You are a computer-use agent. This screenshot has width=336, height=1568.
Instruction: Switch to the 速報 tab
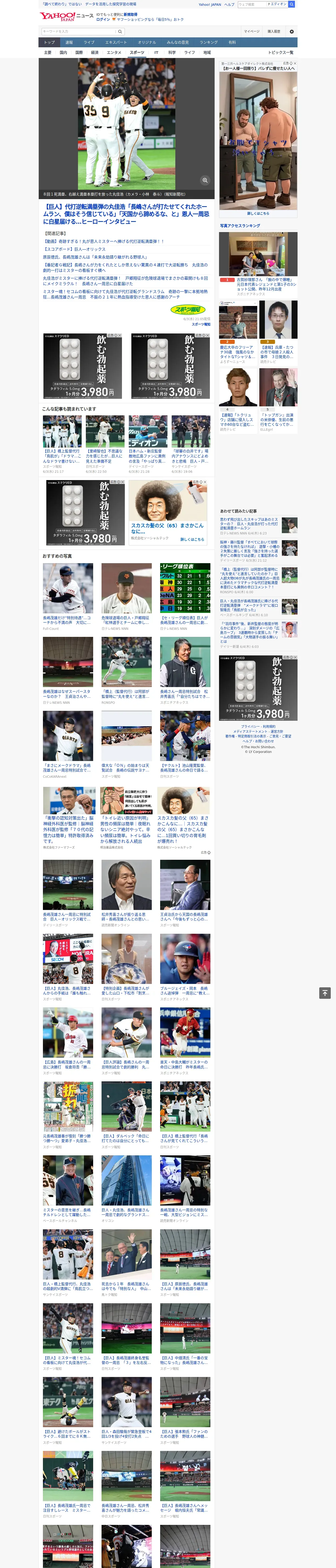point(69,43)
